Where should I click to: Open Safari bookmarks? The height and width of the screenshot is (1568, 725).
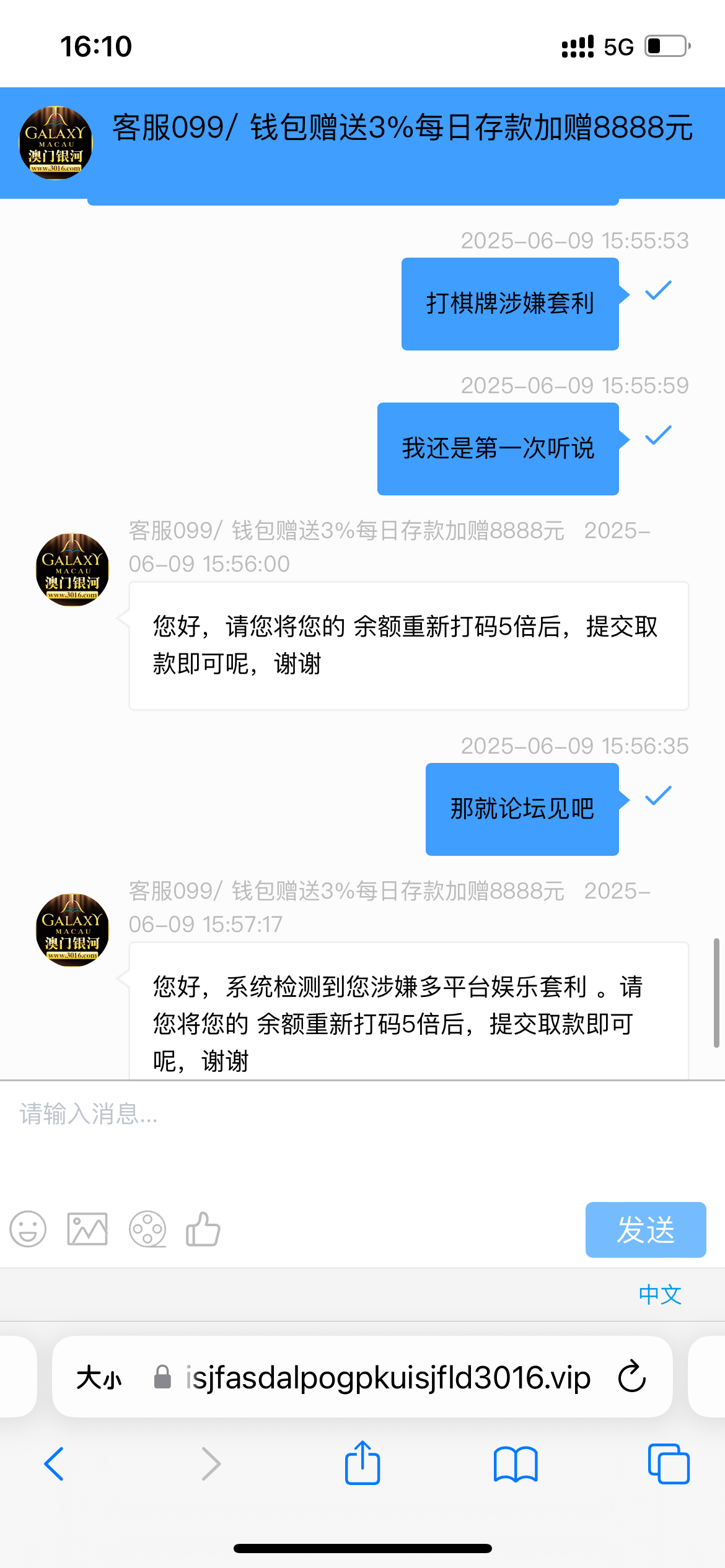(516, 1464)
